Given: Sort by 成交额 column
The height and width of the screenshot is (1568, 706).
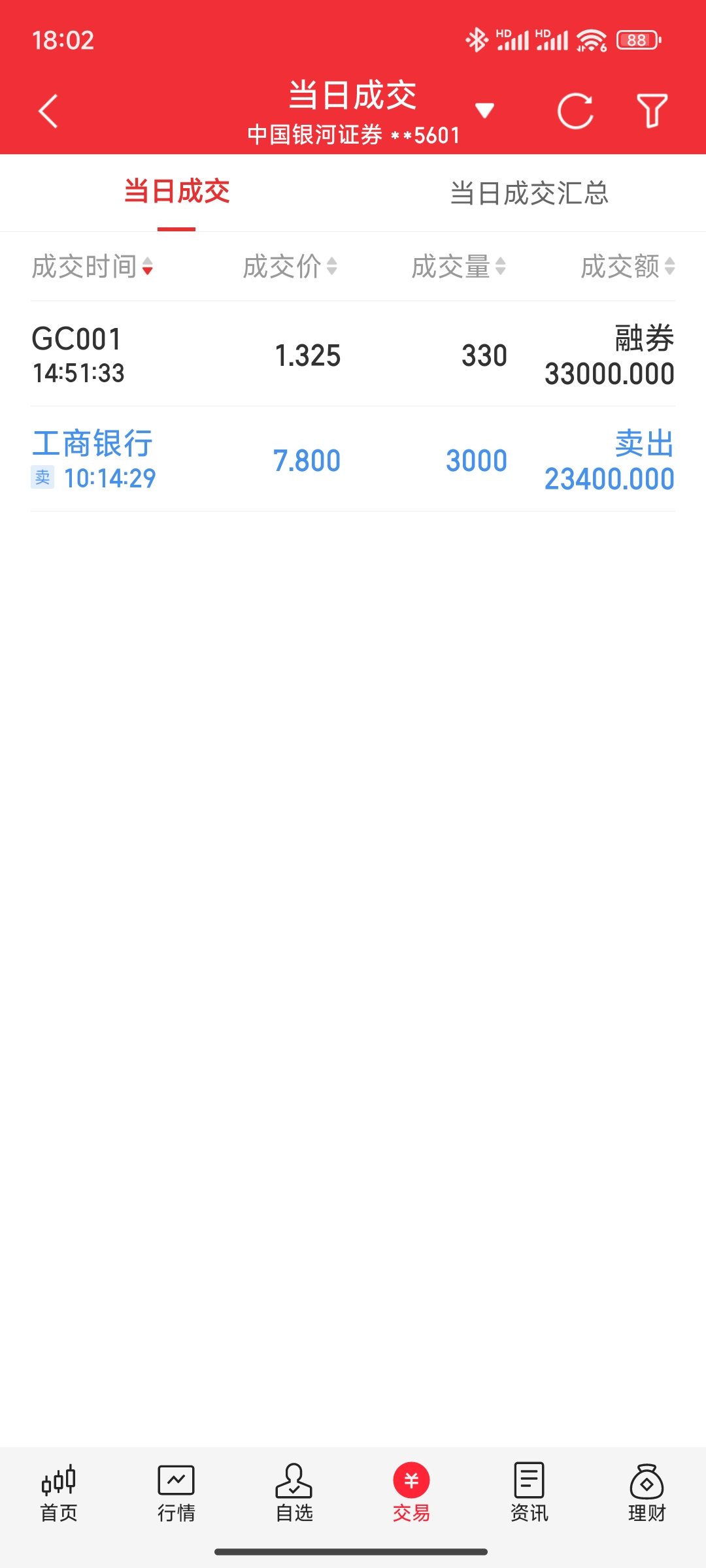Looking at the screenshot, I should (627, 267).
